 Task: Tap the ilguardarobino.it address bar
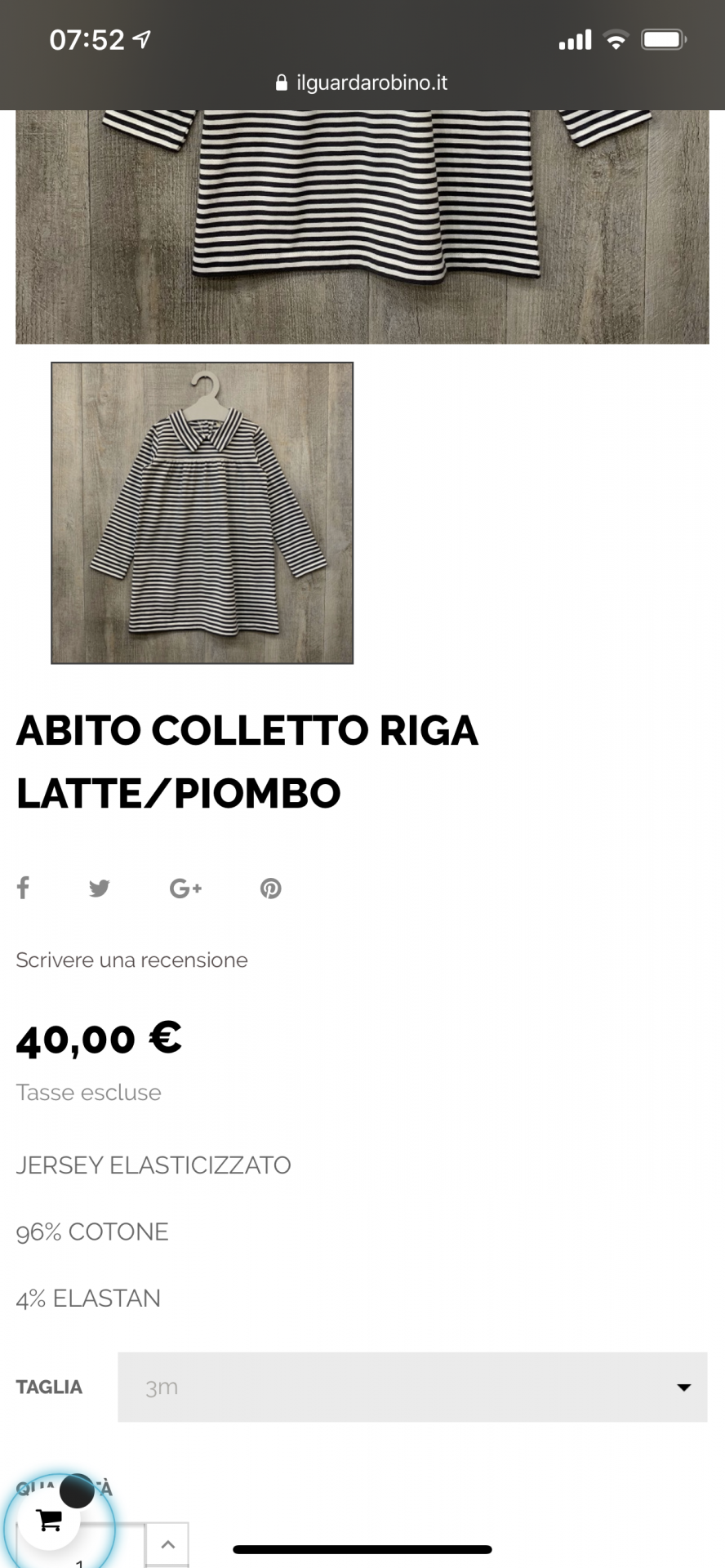[x=362, y=82]
